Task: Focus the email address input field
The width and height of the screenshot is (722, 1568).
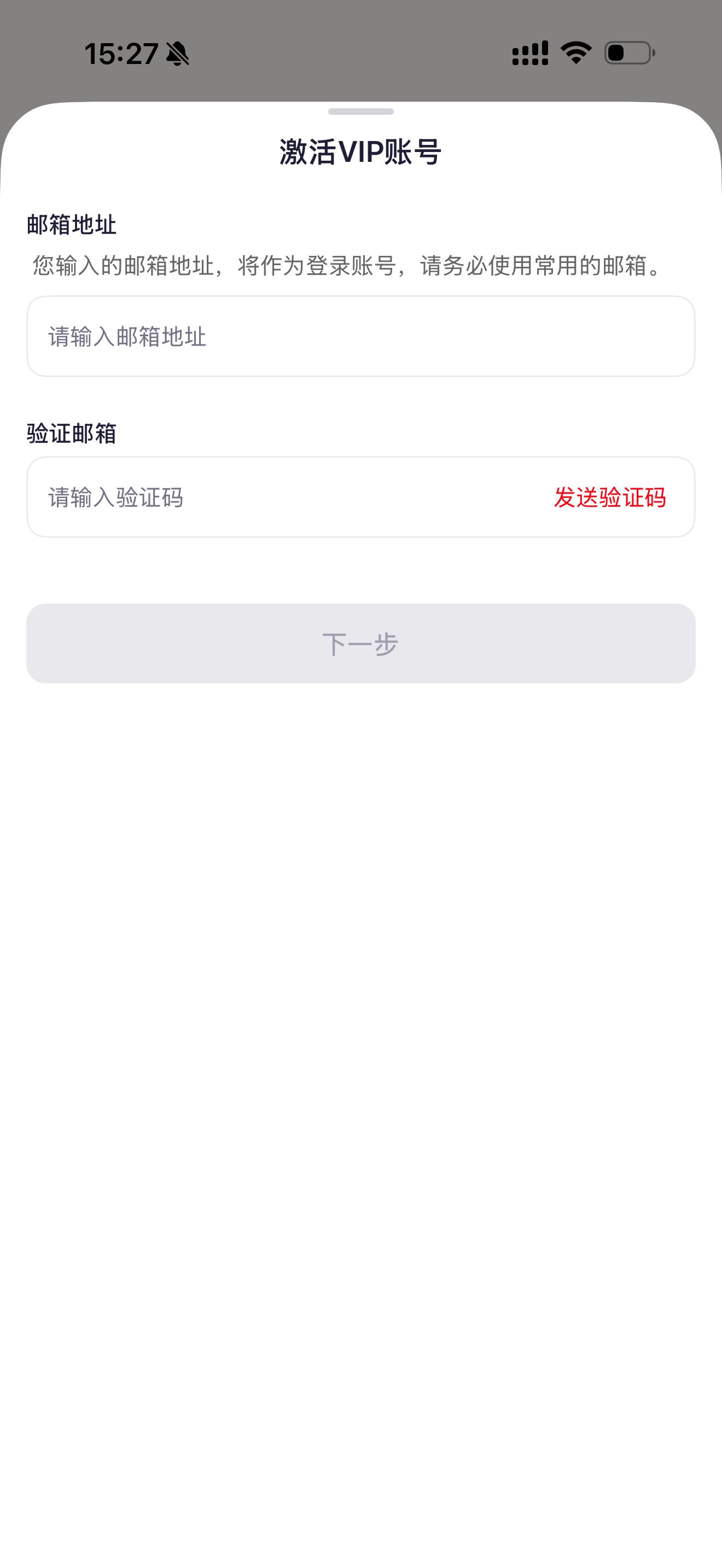Action: (360, 337)
